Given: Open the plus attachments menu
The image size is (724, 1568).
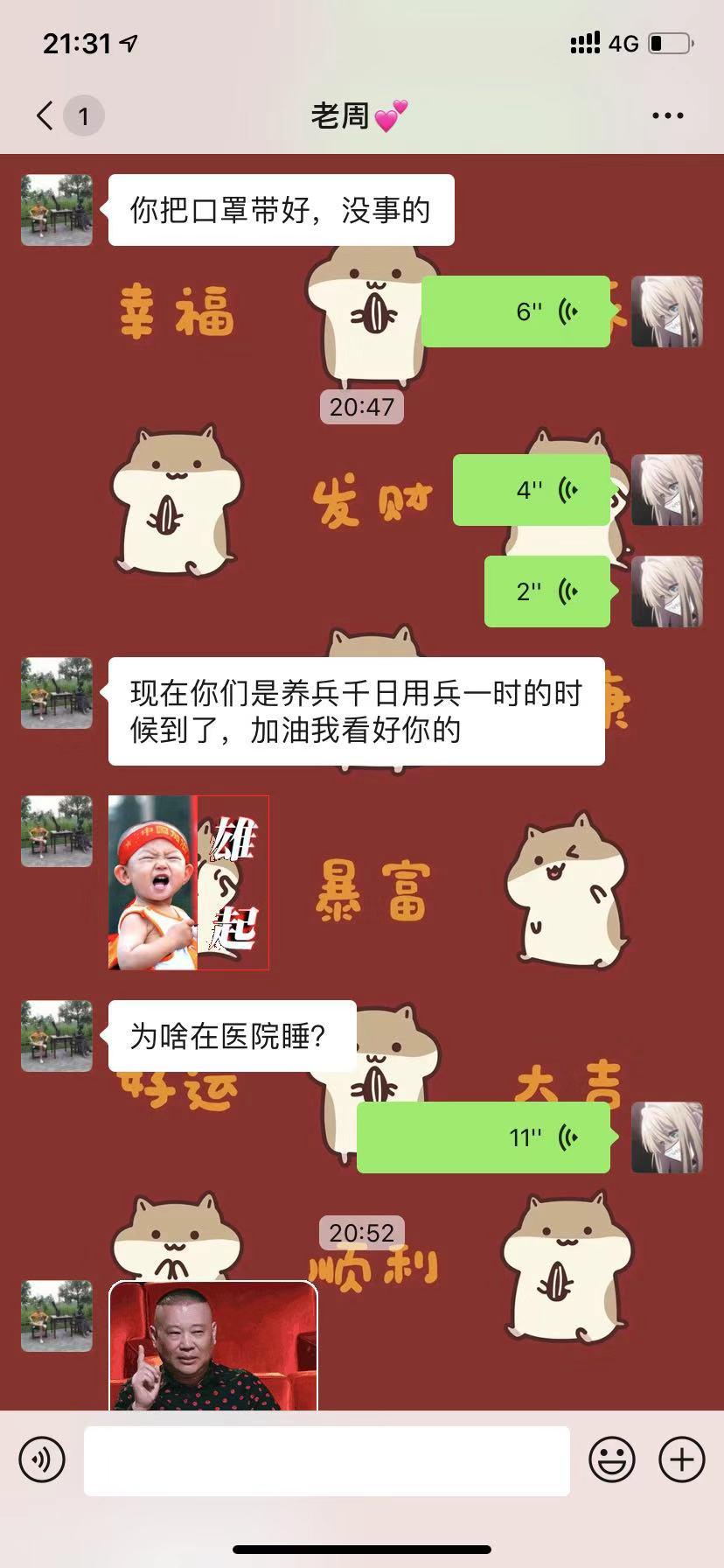Looking at the screenshot, I should pyautogui.click(x=681, y=1459).
